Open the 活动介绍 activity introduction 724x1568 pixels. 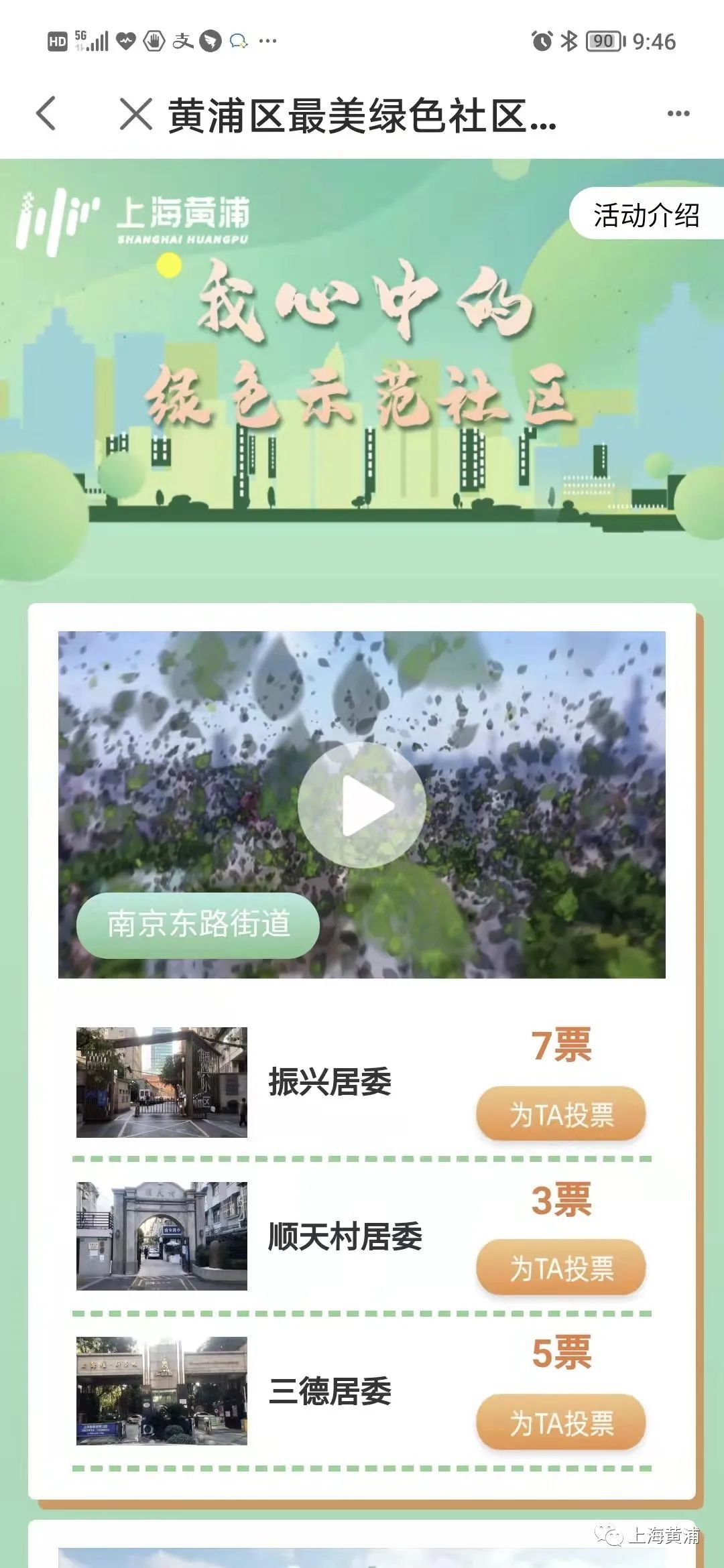(x=646, y=215)
